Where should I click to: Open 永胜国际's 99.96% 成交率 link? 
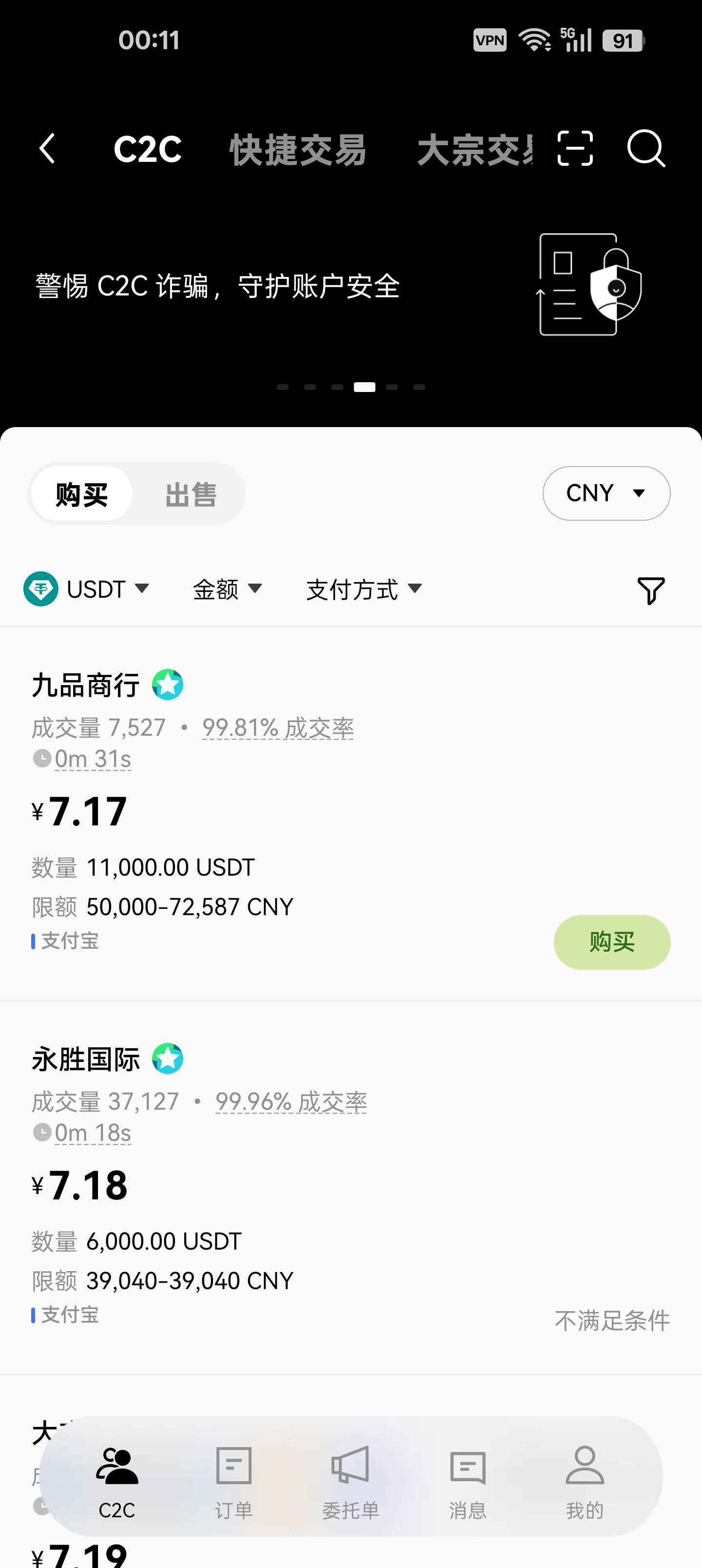coord(291,1101)
